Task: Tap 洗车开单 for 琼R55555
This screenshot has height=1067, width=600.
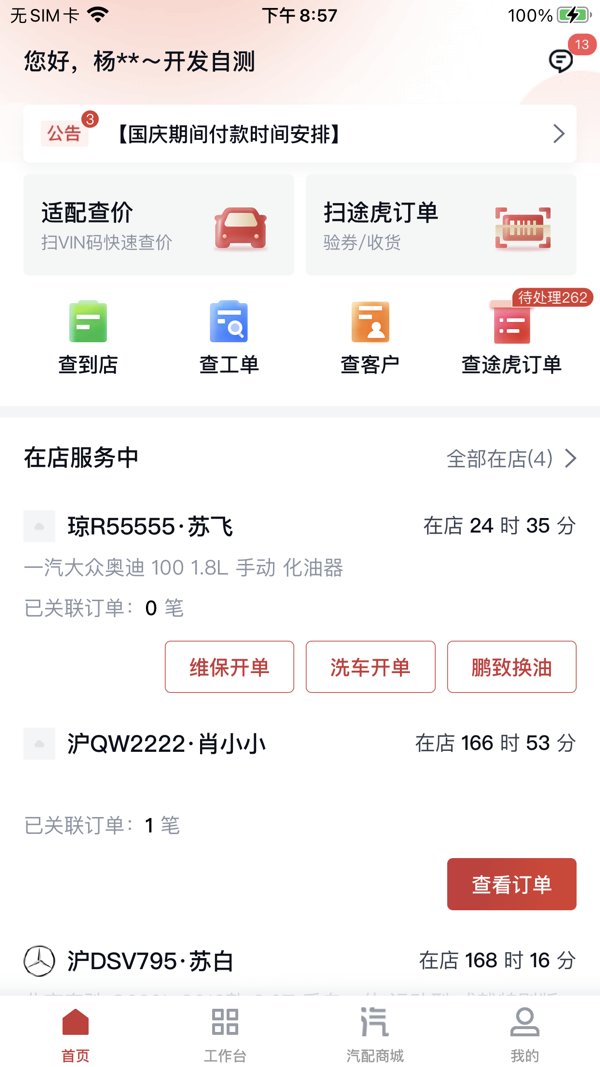Action: (370, 667)
